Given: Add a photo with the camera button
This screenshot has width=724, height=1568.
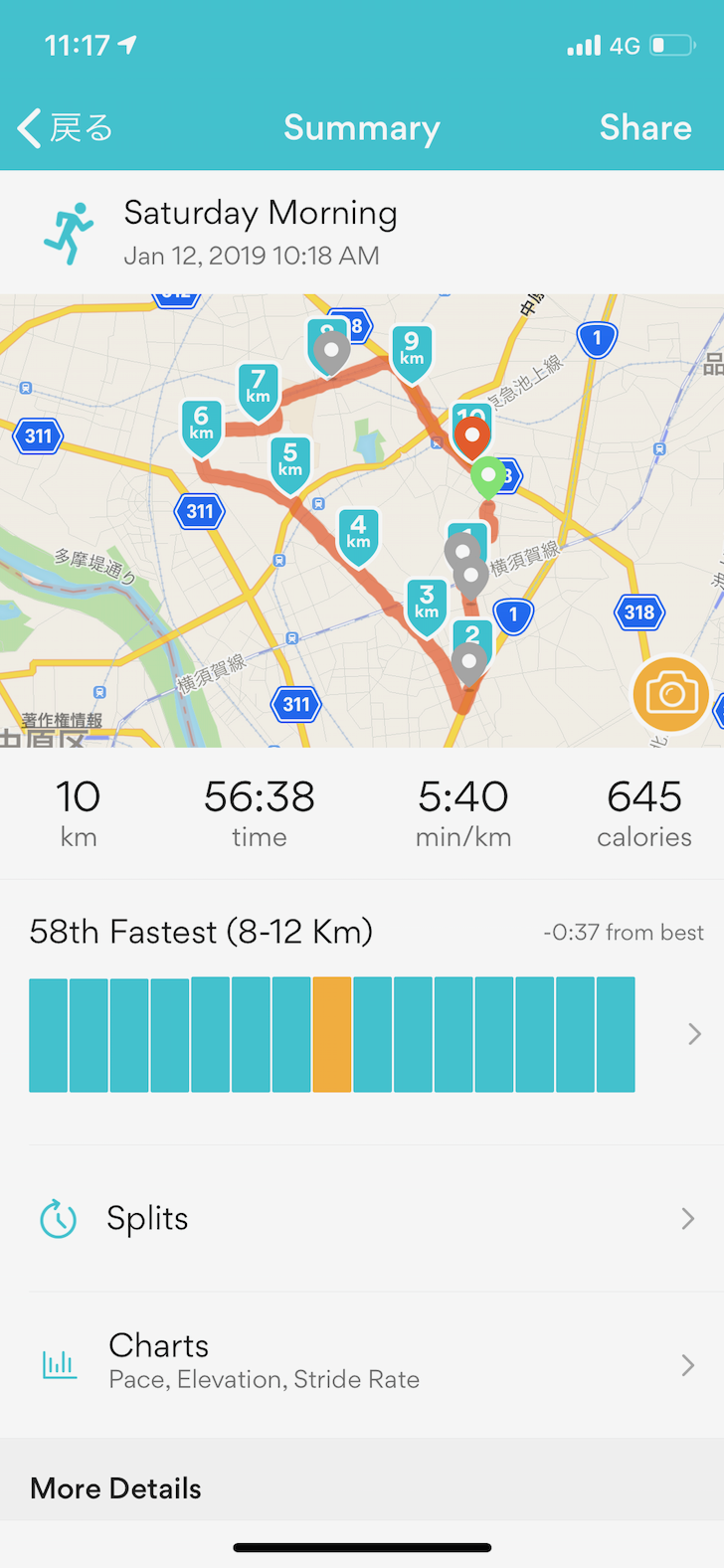Looking at the screenshot, I should [x=671, y=693].
